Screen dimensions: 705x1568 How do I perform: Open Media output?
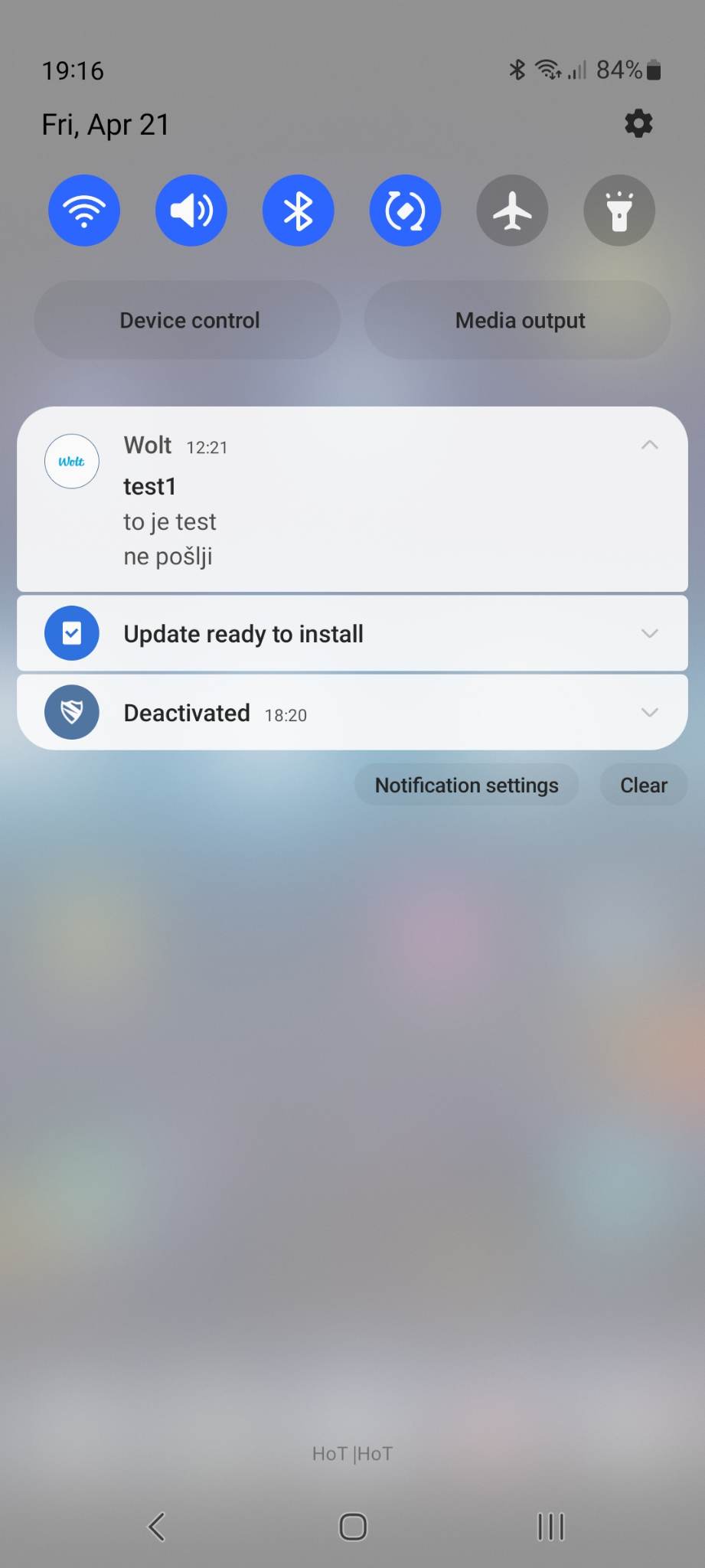pos(517,320)
